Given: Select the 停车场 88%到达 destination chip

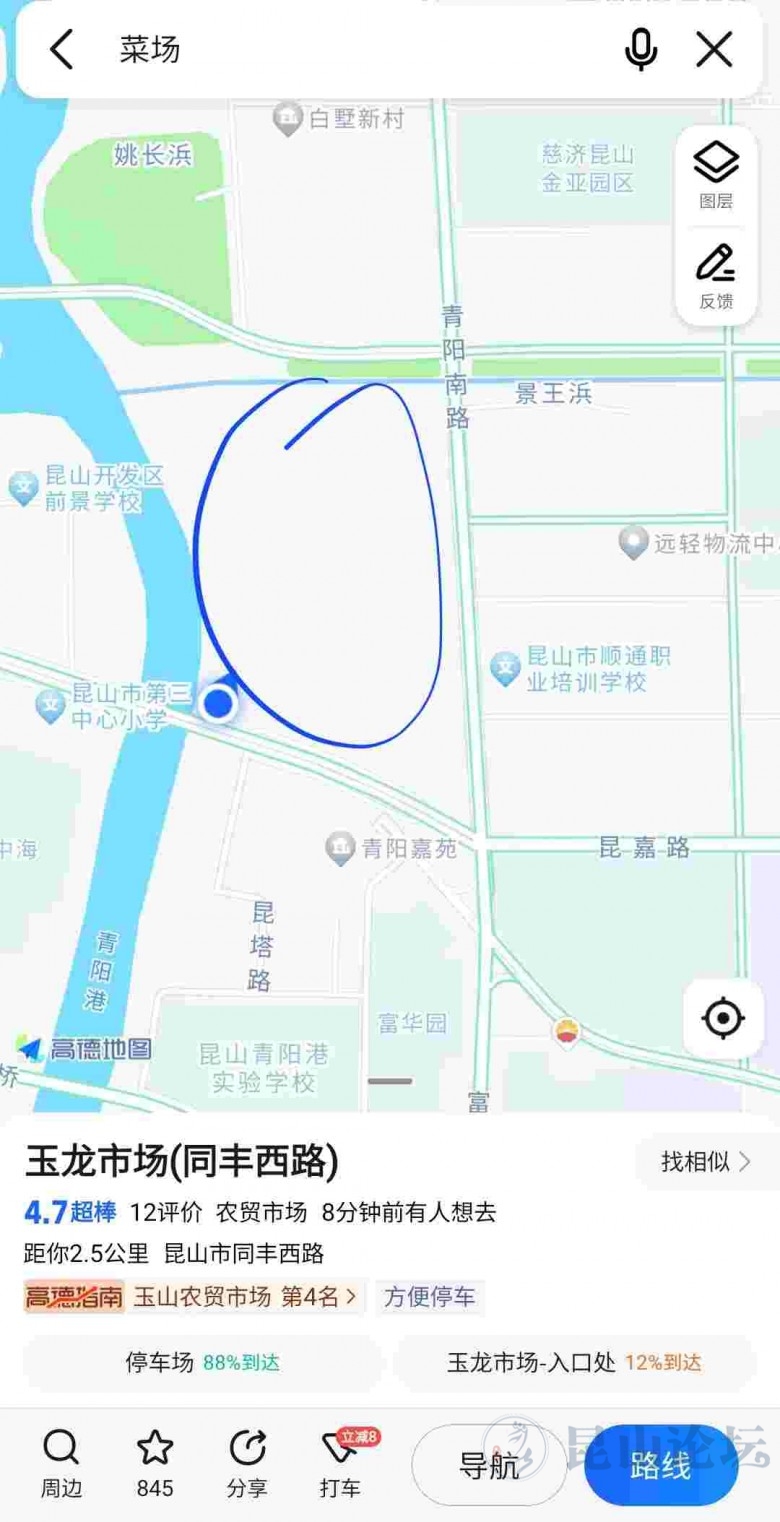Looking at the screenshot, I should (x=202, y=1362).
